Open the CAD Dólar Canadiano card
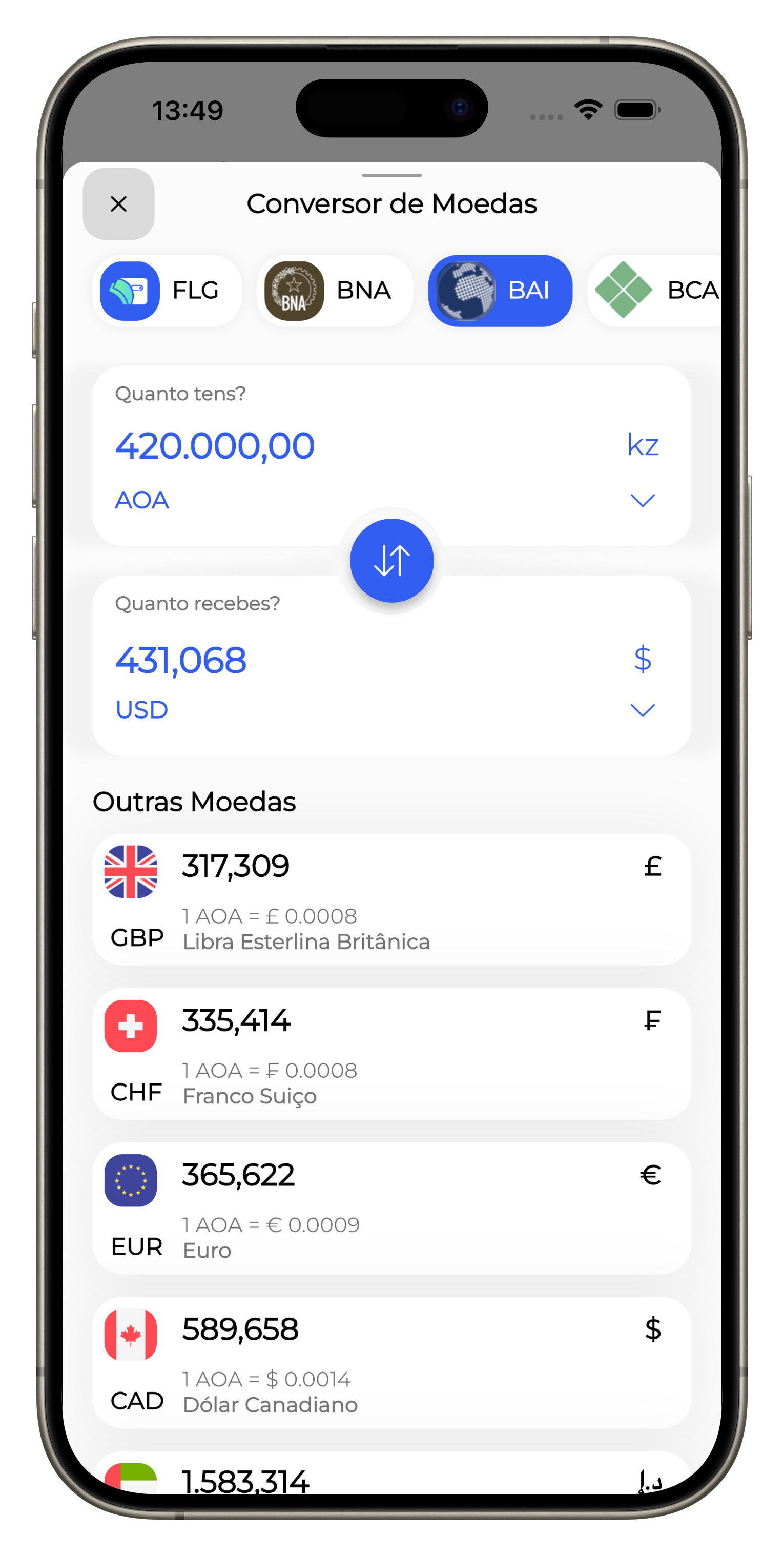The image size is (784, 1556). [391, 1362]
